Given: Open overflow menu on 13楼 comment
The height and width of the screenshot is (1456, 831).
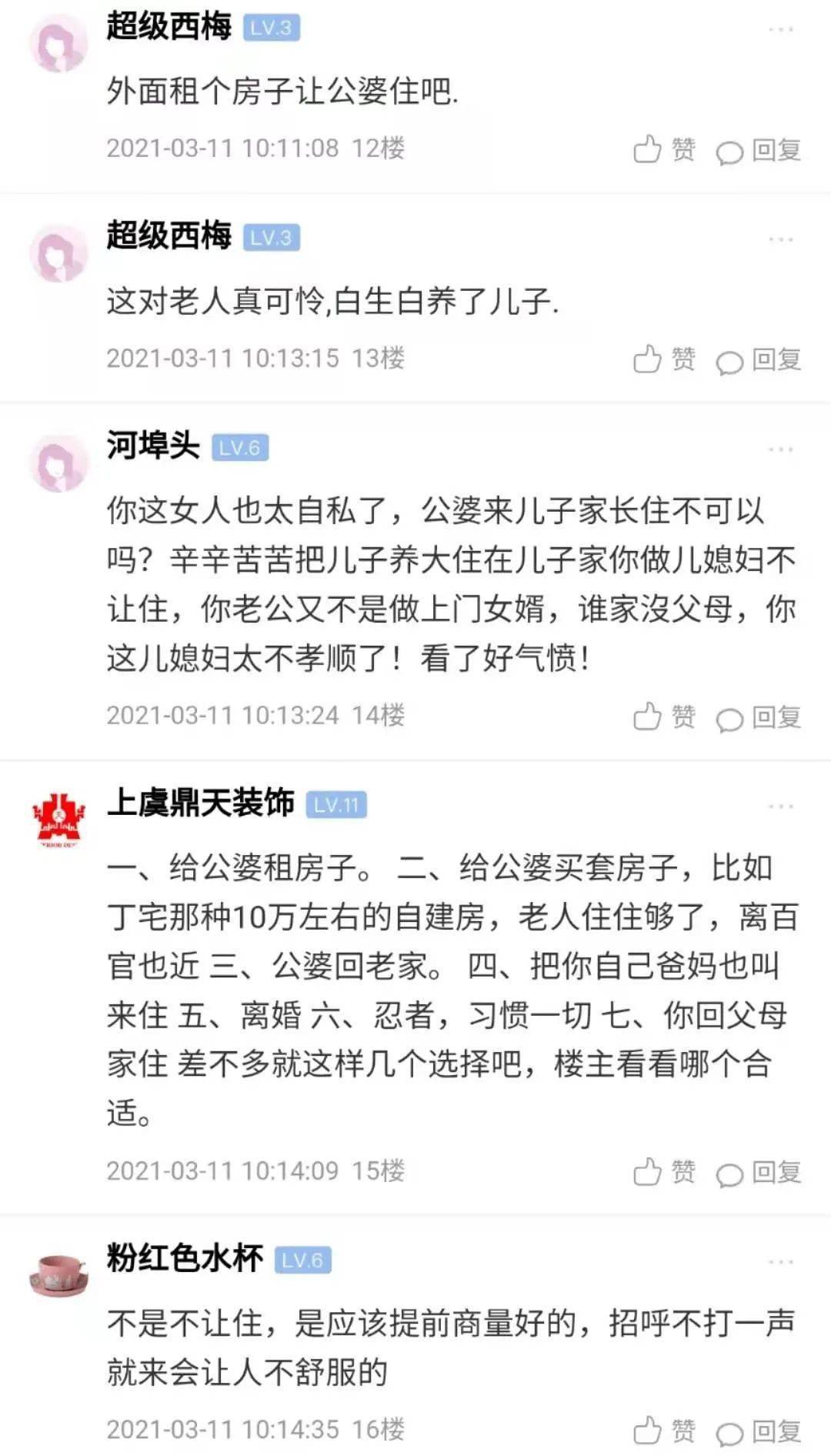Looking at the screenshot, I should (780, 239).
